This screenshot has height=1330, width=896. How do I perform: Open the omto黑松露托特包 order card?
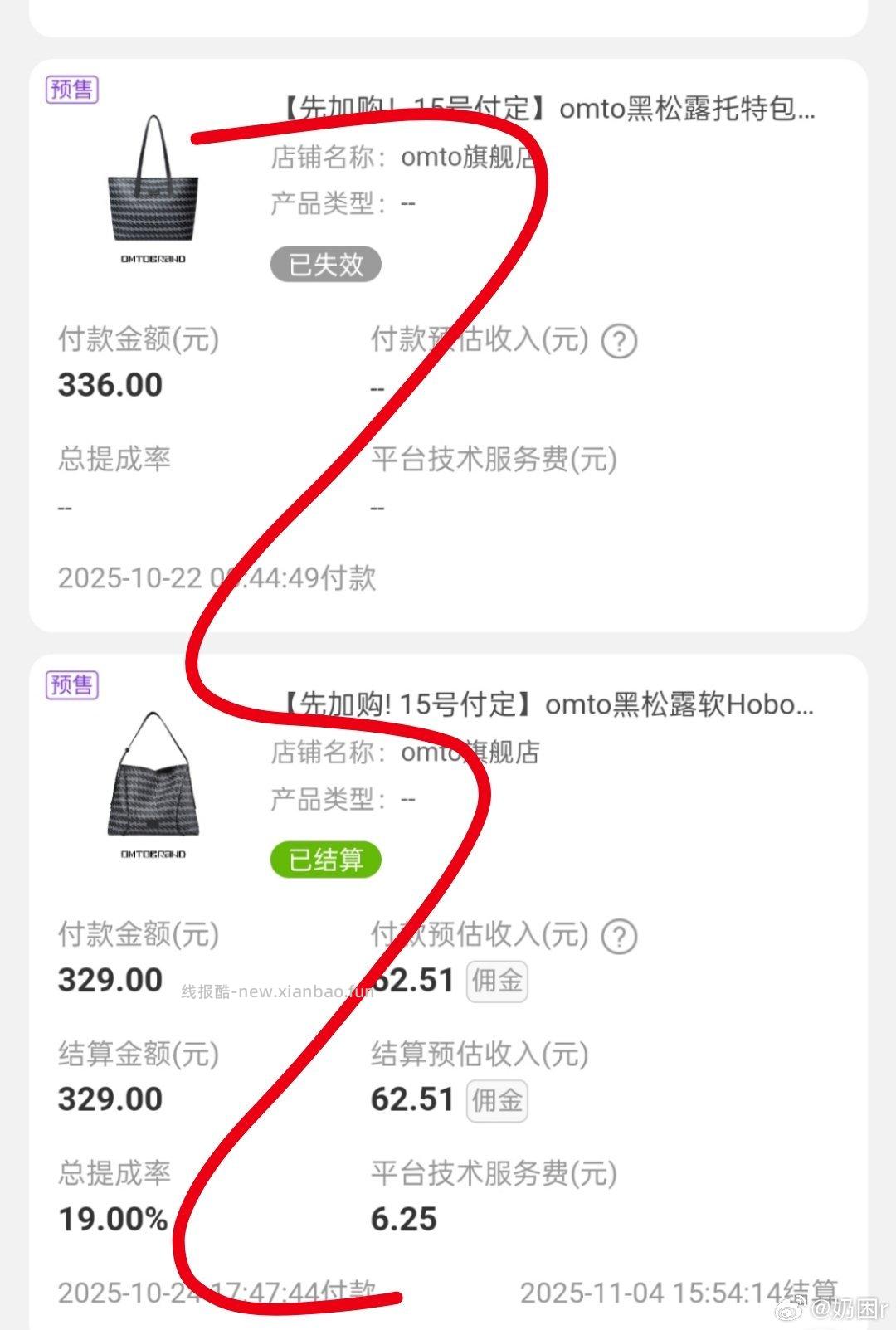pyautogui.click(x=548, y=109)
